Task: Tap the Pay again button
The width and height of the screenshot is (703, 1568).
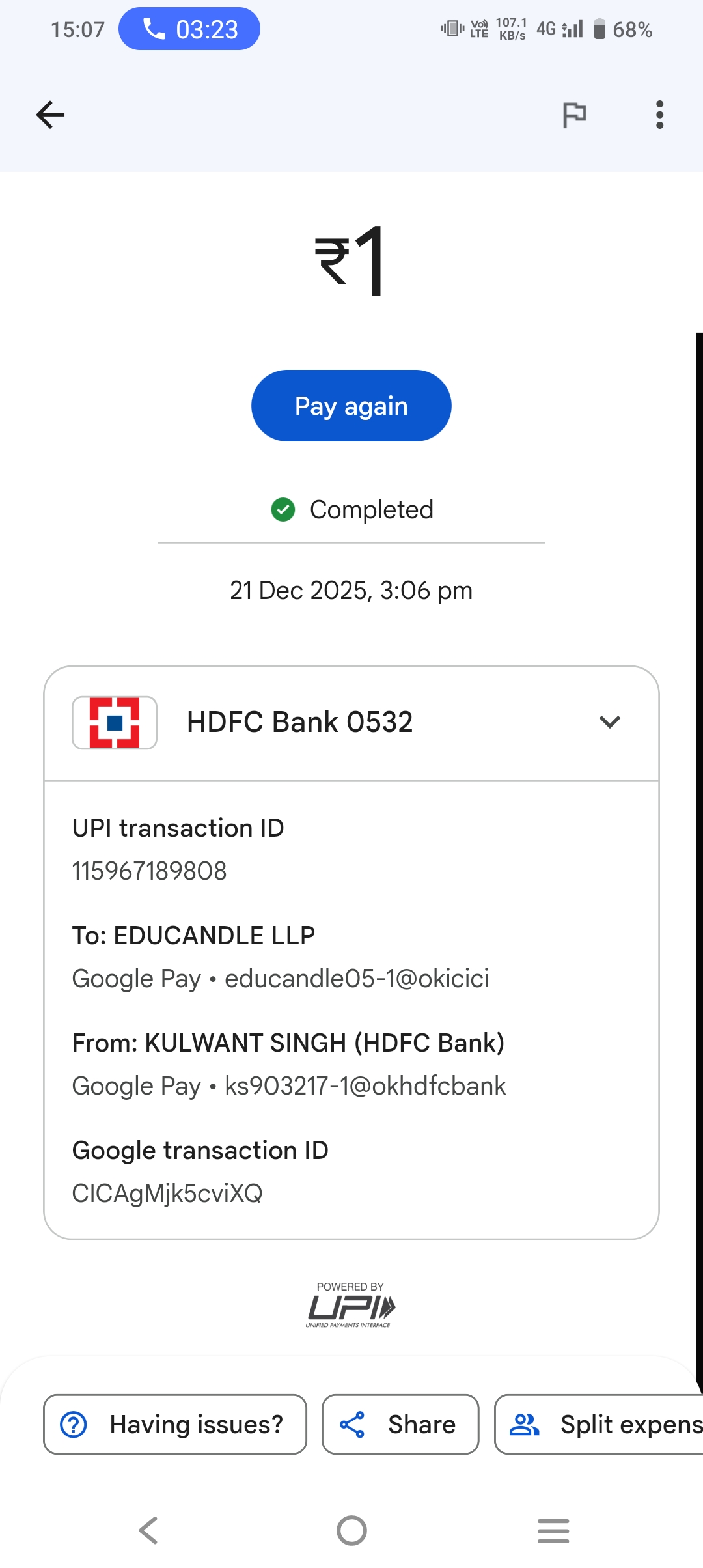Action: 351,406
